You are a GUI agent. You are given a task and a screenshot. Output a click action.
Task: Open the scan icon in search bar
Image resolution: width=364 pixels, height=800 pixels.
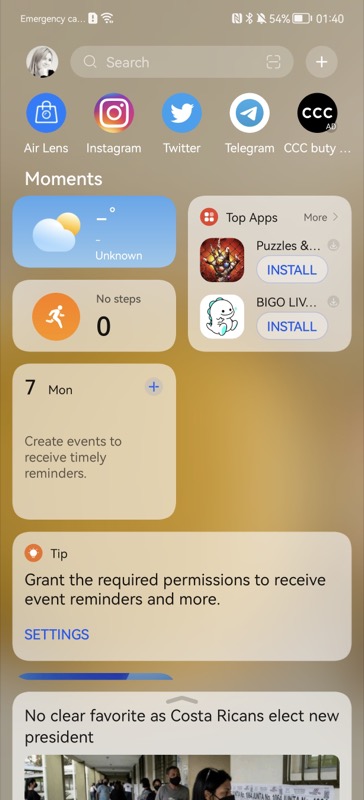point(274,62)
